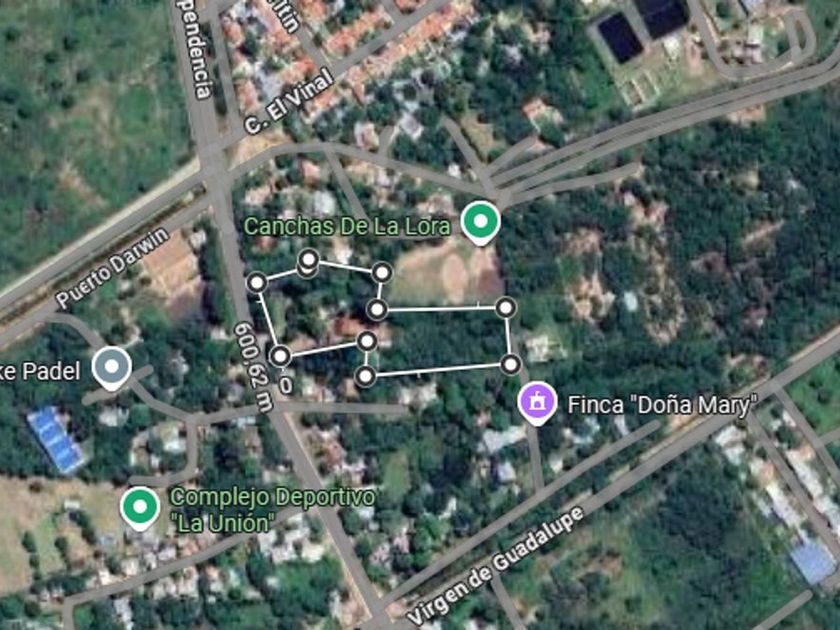Image resolution: width=840 pixels, height=630 pixels.
Task: Tap the Padel place marker
Action: coord(111,366)
